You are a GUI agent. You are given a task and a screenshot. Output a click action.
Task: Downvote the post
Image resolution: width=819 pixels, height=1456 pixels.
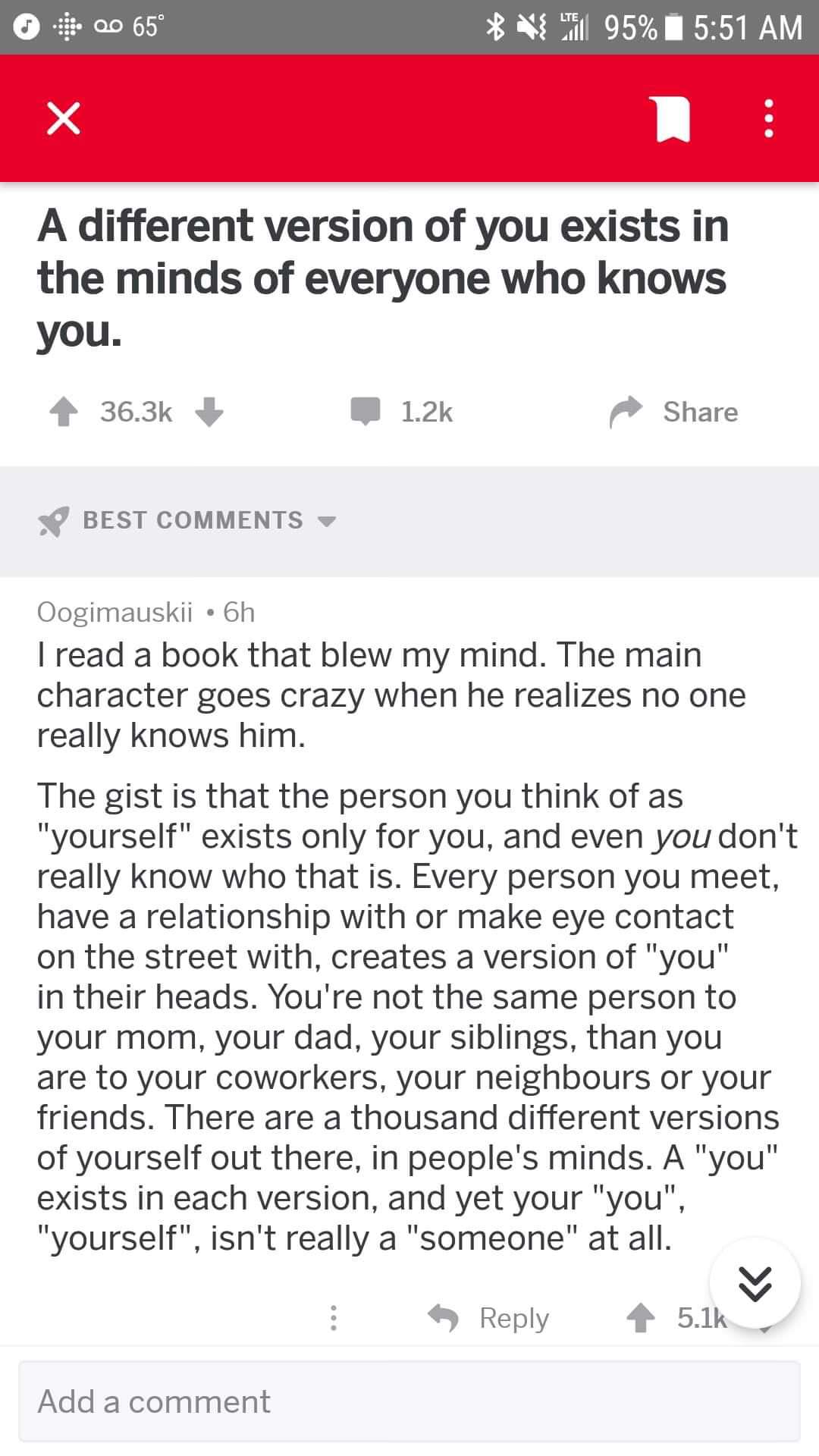209,413
